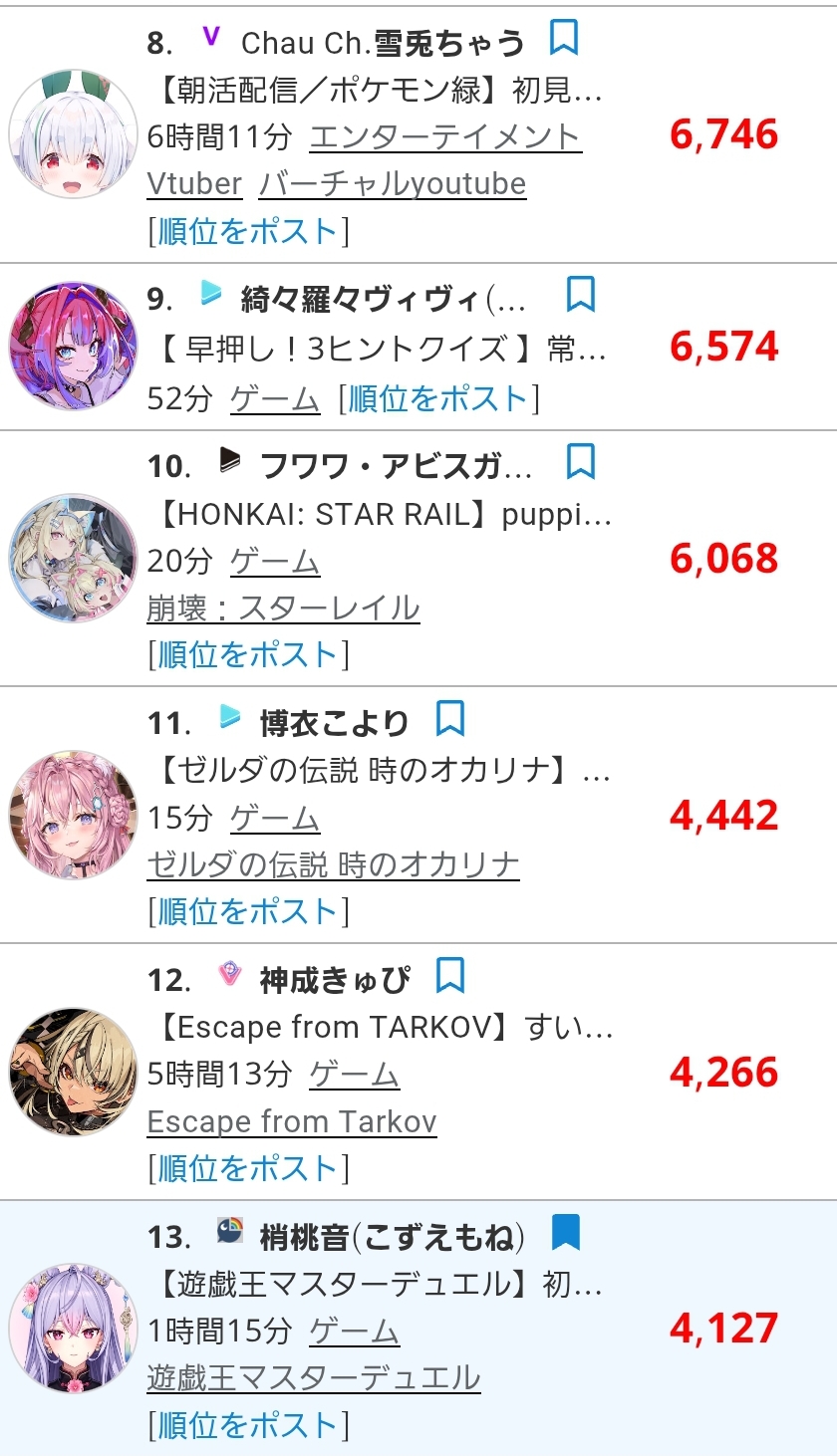The width and height of the screenshot is (837, 1456).
Task: Bookmark 神成きゅぴ channel
Action: (450, 976)
